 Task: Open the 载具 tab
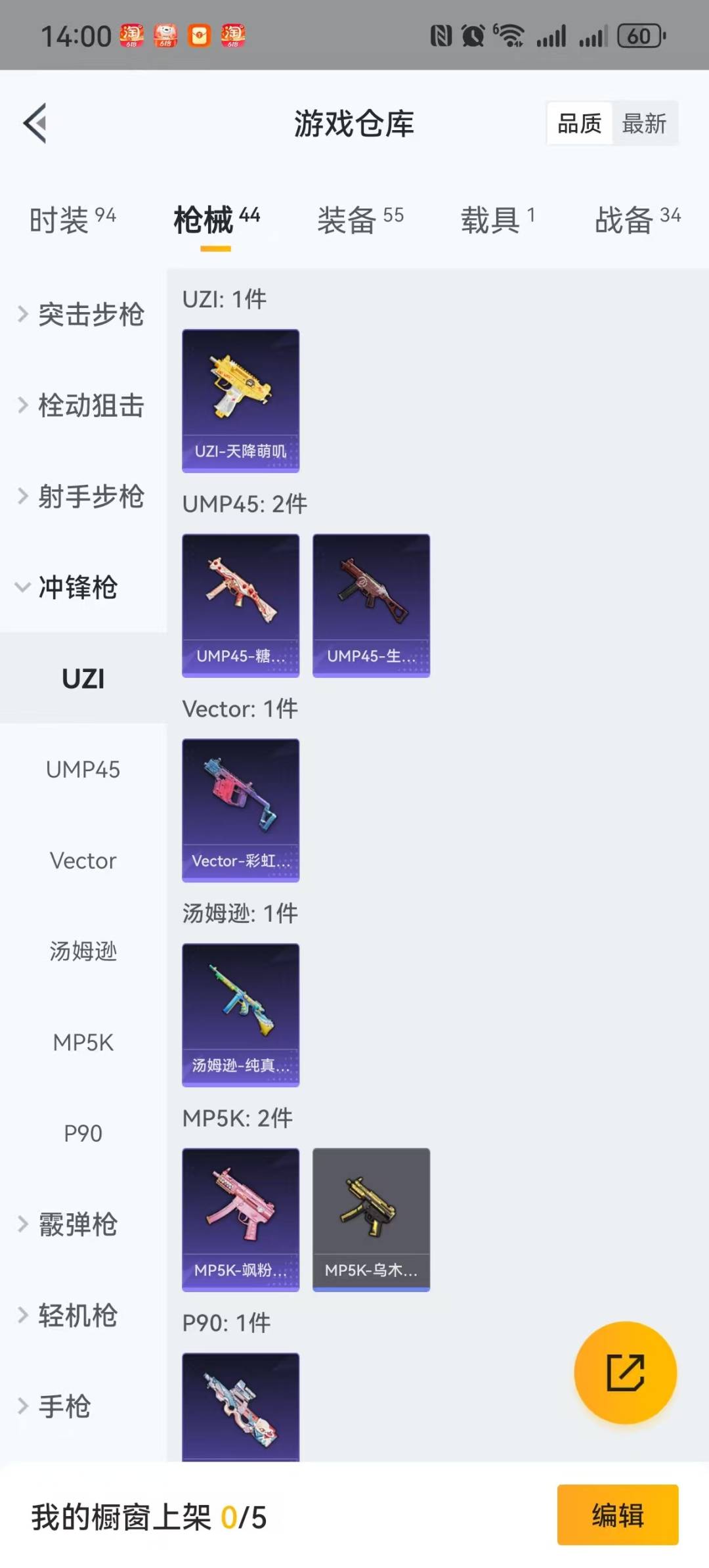[498, 220]
